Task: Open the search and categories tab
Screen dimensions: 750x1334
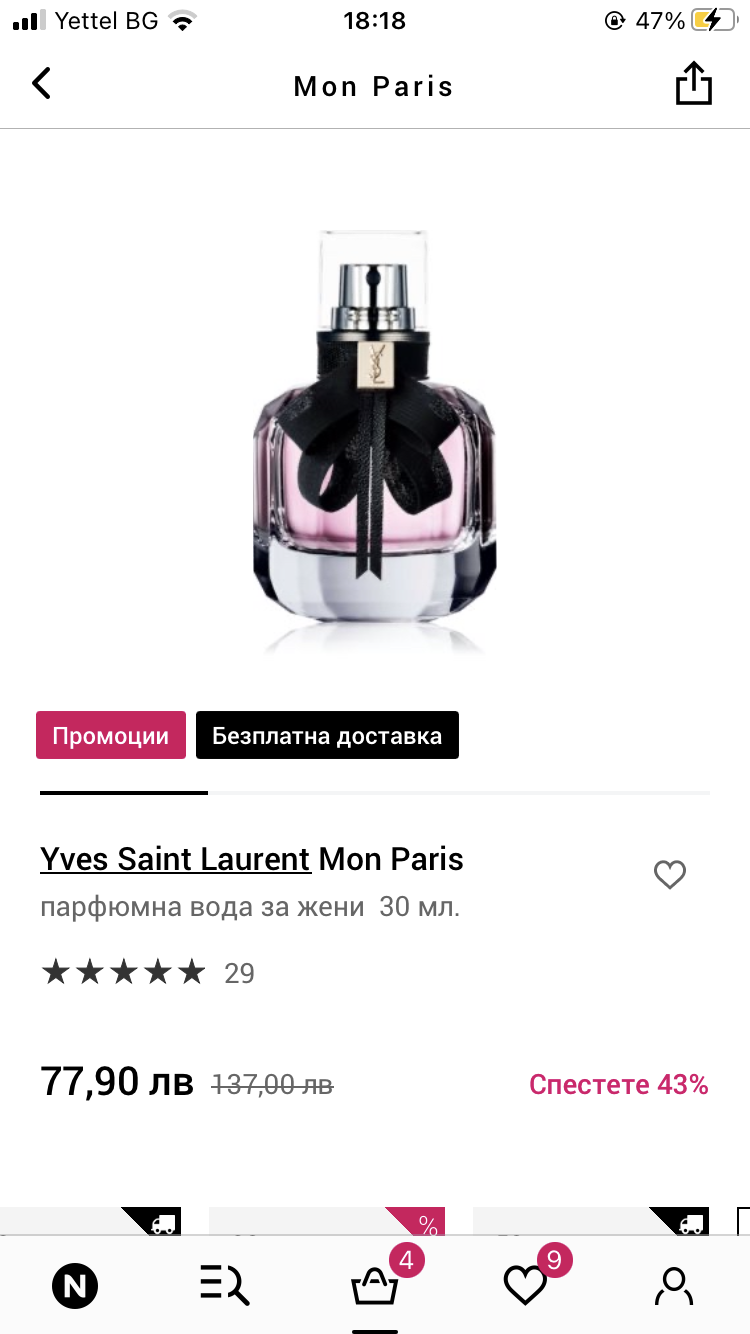Action: click(225, 1286)
